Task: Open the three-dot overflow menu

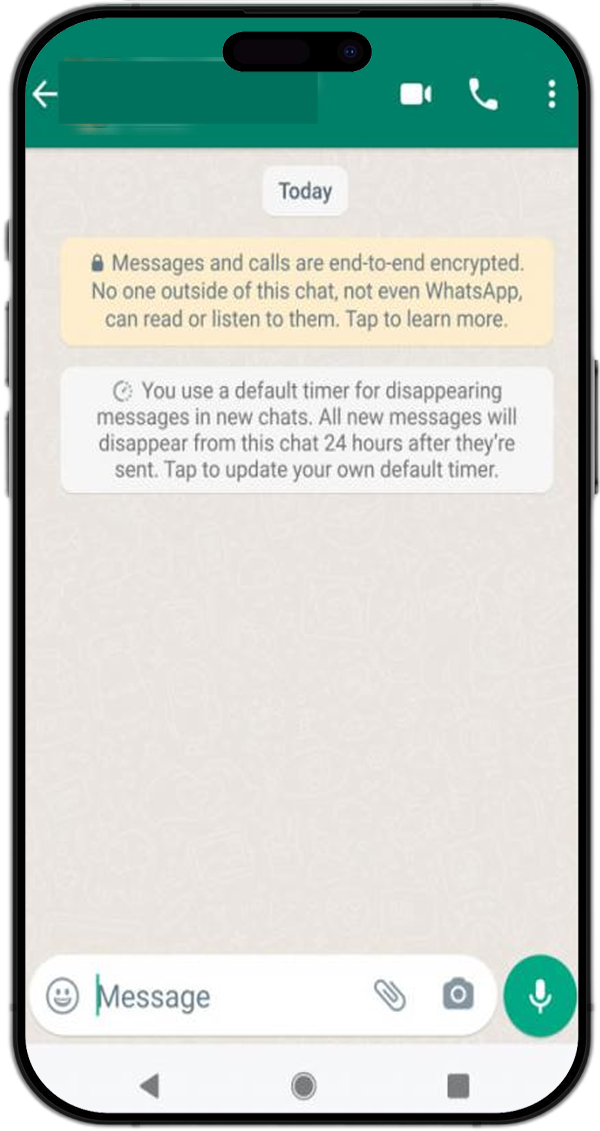Action: [551, 95]
